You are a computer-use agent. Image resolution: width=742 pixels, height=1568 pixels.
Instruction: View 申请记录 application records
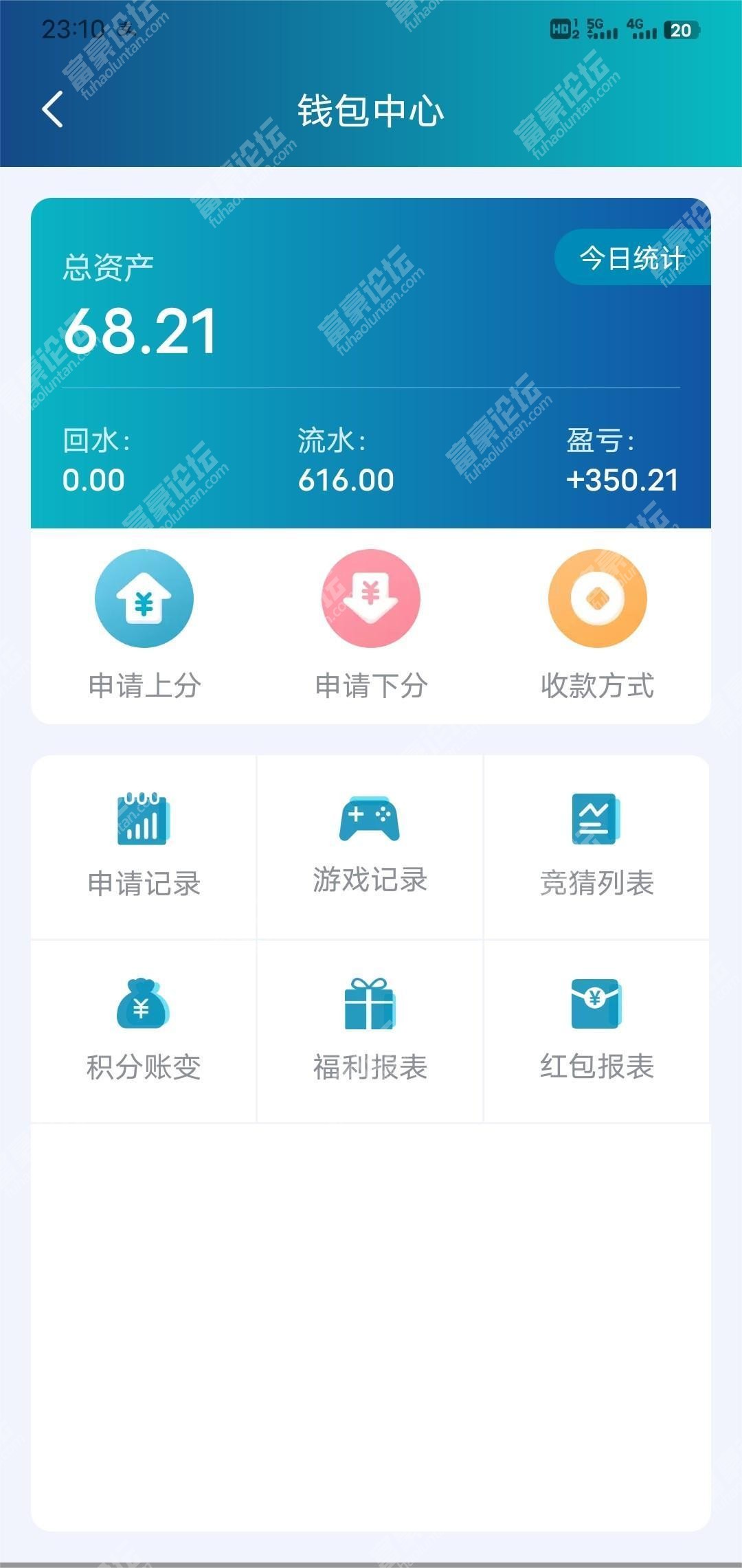[x=144, y=847]
